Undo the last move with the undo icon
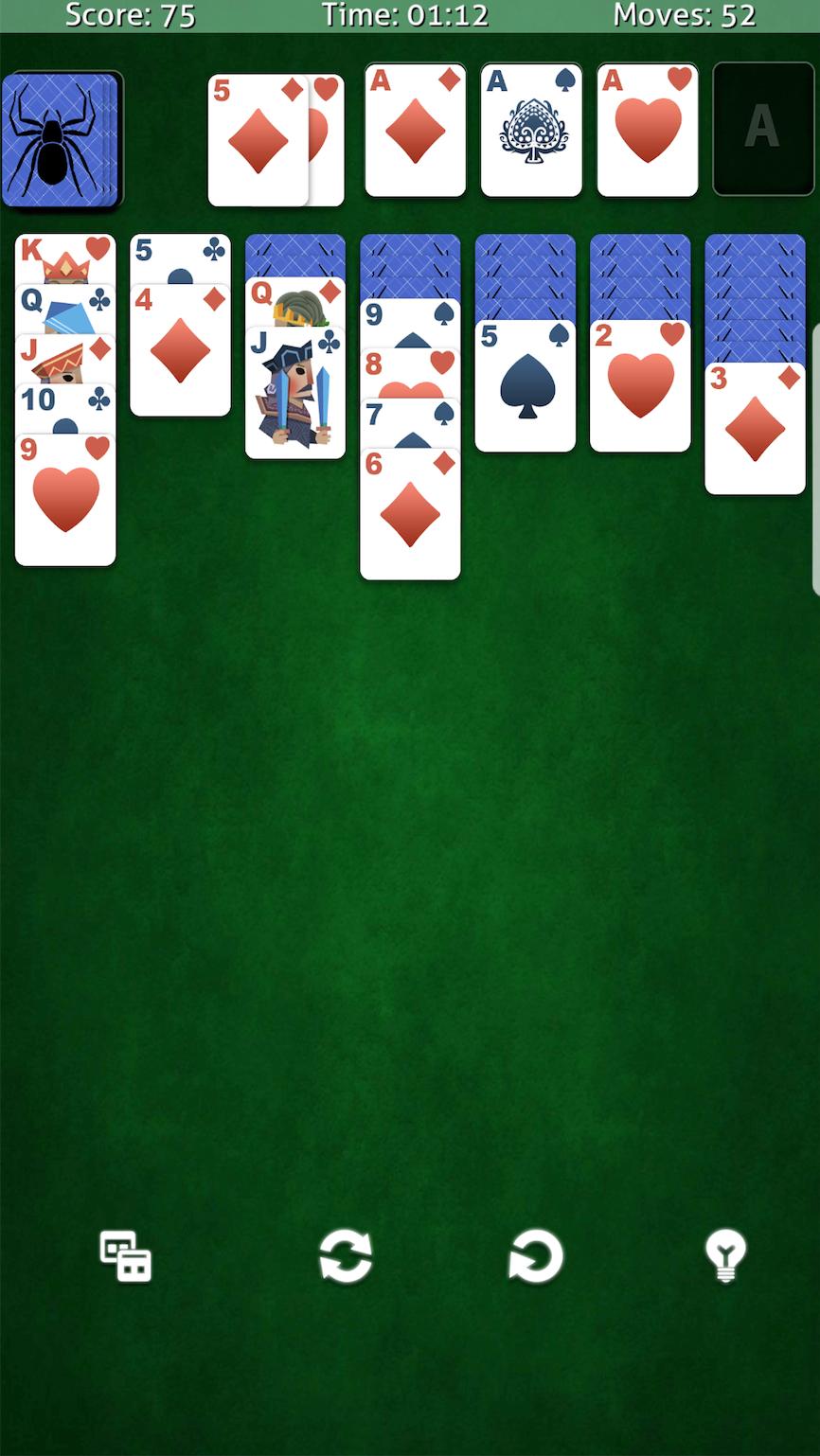 point(536,1256)
